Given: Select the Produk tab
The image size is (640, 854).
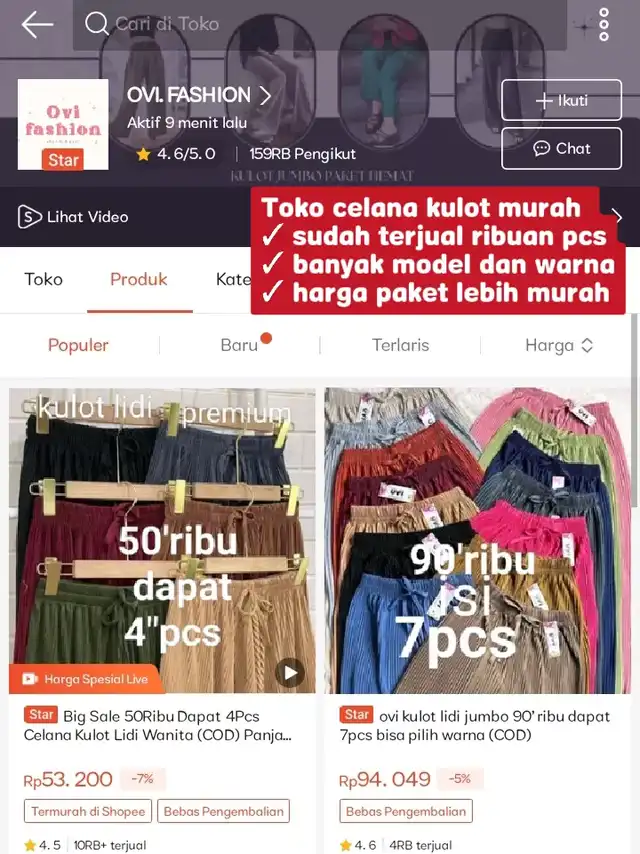Looking at the screenshot, I should 139,279.
